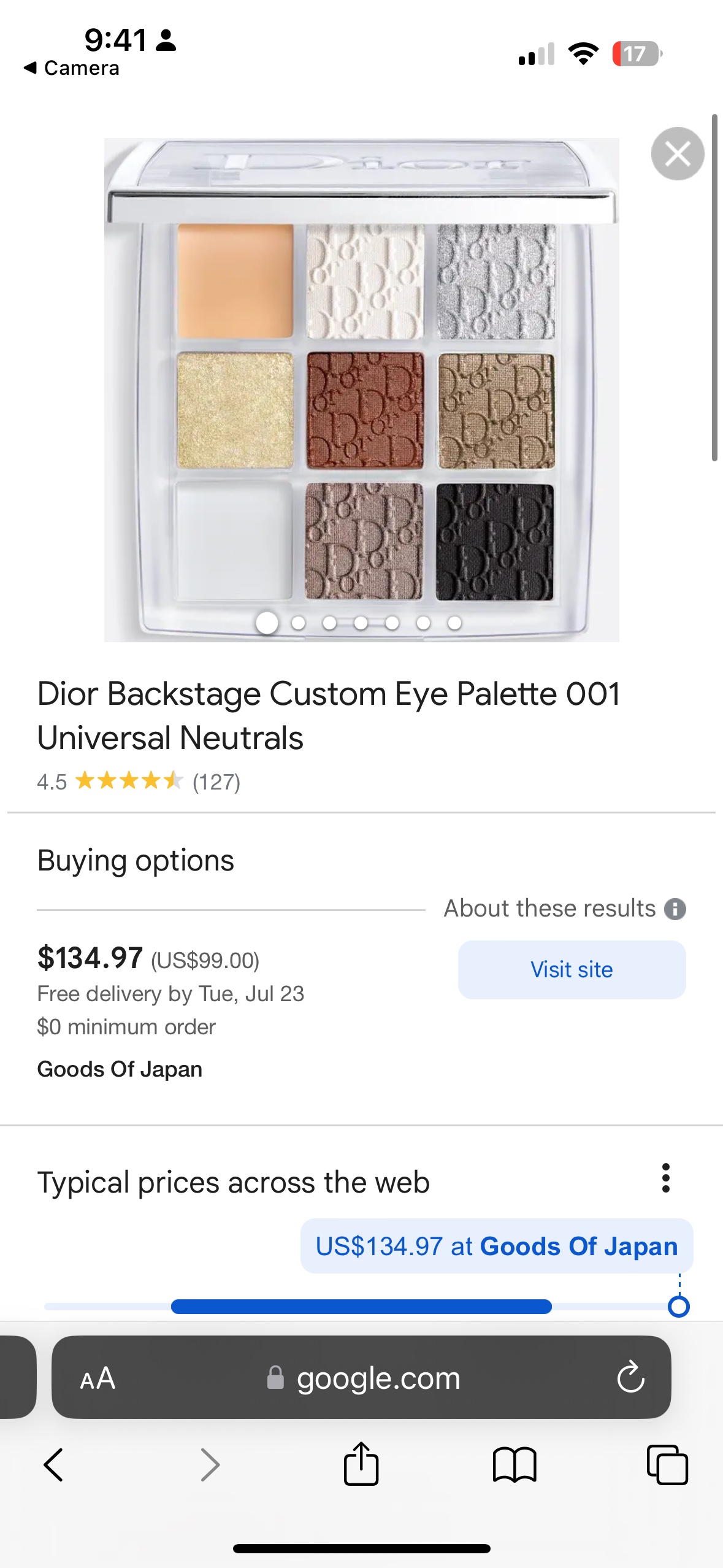723x1568 pixels.
Task: Reload the google.com page
Action: click(630, 1378)
